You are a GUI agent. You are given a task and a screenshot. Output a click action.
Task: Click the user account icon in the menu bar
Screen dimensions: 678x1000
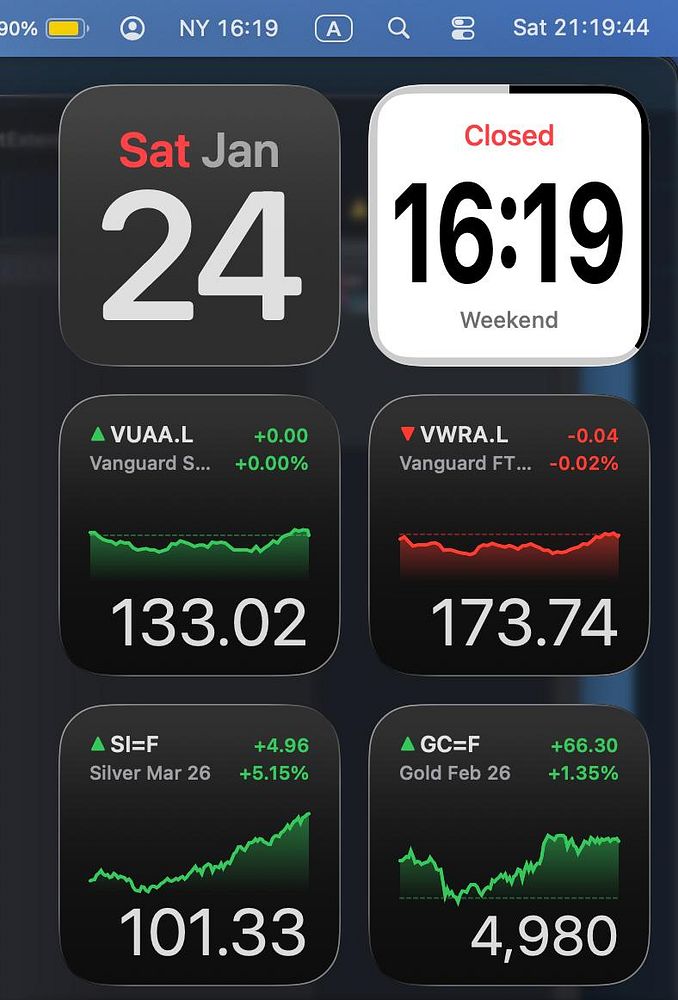click(x=132, y=28)
